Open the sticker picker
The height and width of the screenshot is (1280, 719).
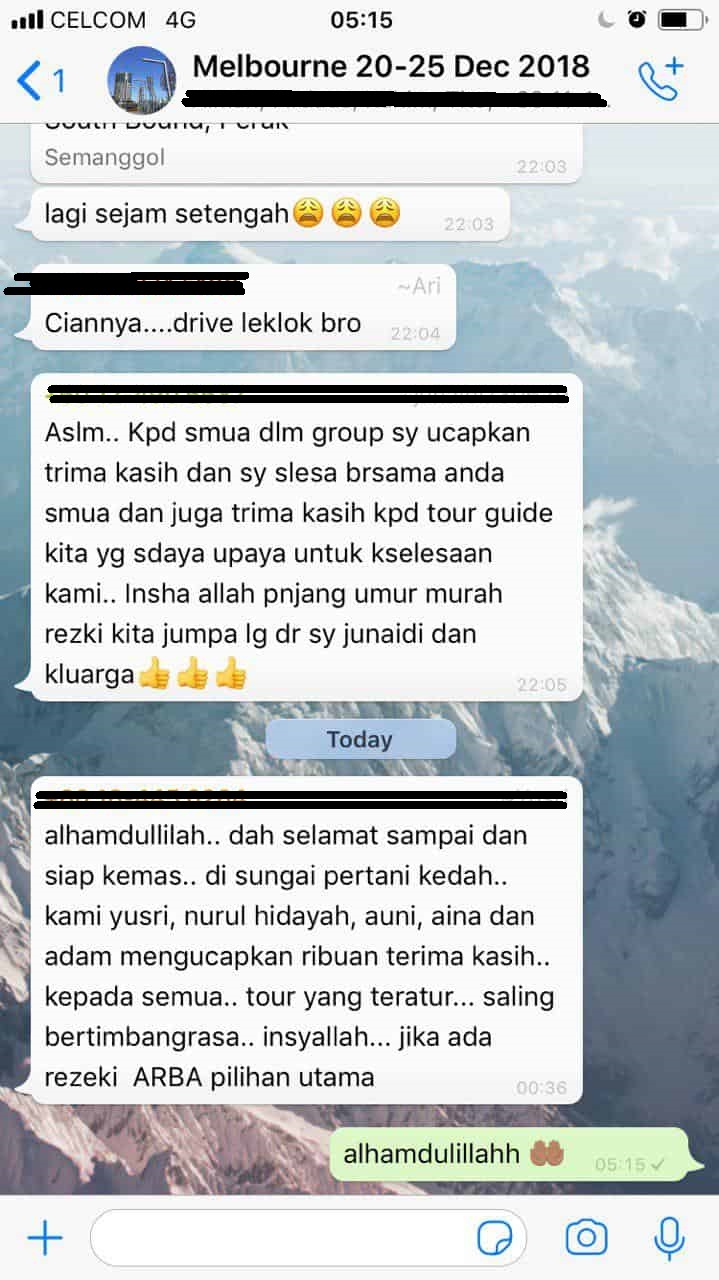click(x=495, y=1238)
